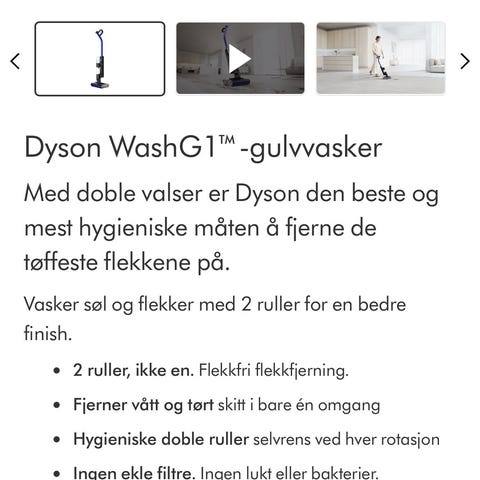
Task: Show previous gallery images with left arrow
Action: (15, 61)
